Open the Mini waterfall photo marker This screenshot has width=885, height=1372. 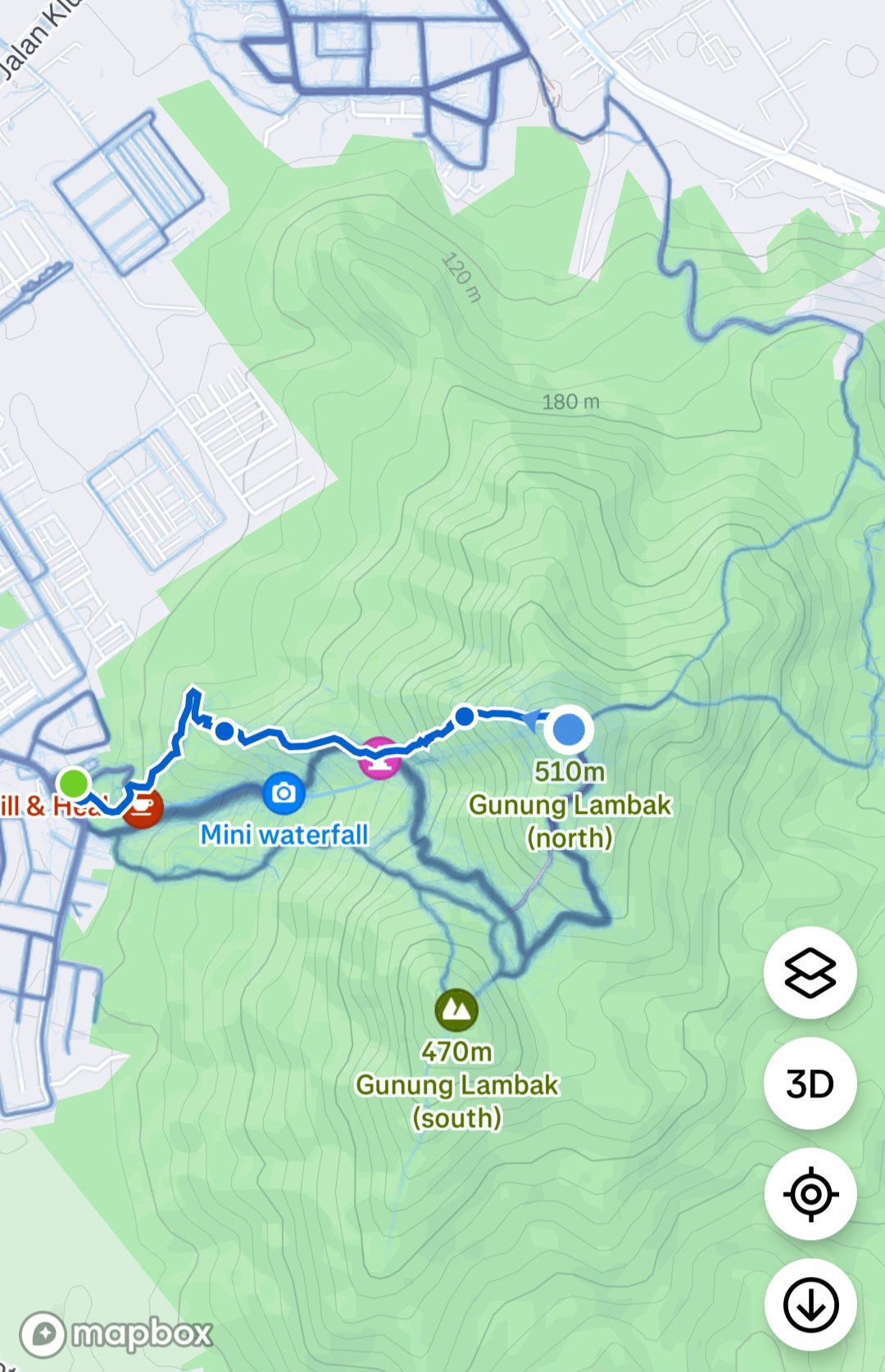pos(284,793)
